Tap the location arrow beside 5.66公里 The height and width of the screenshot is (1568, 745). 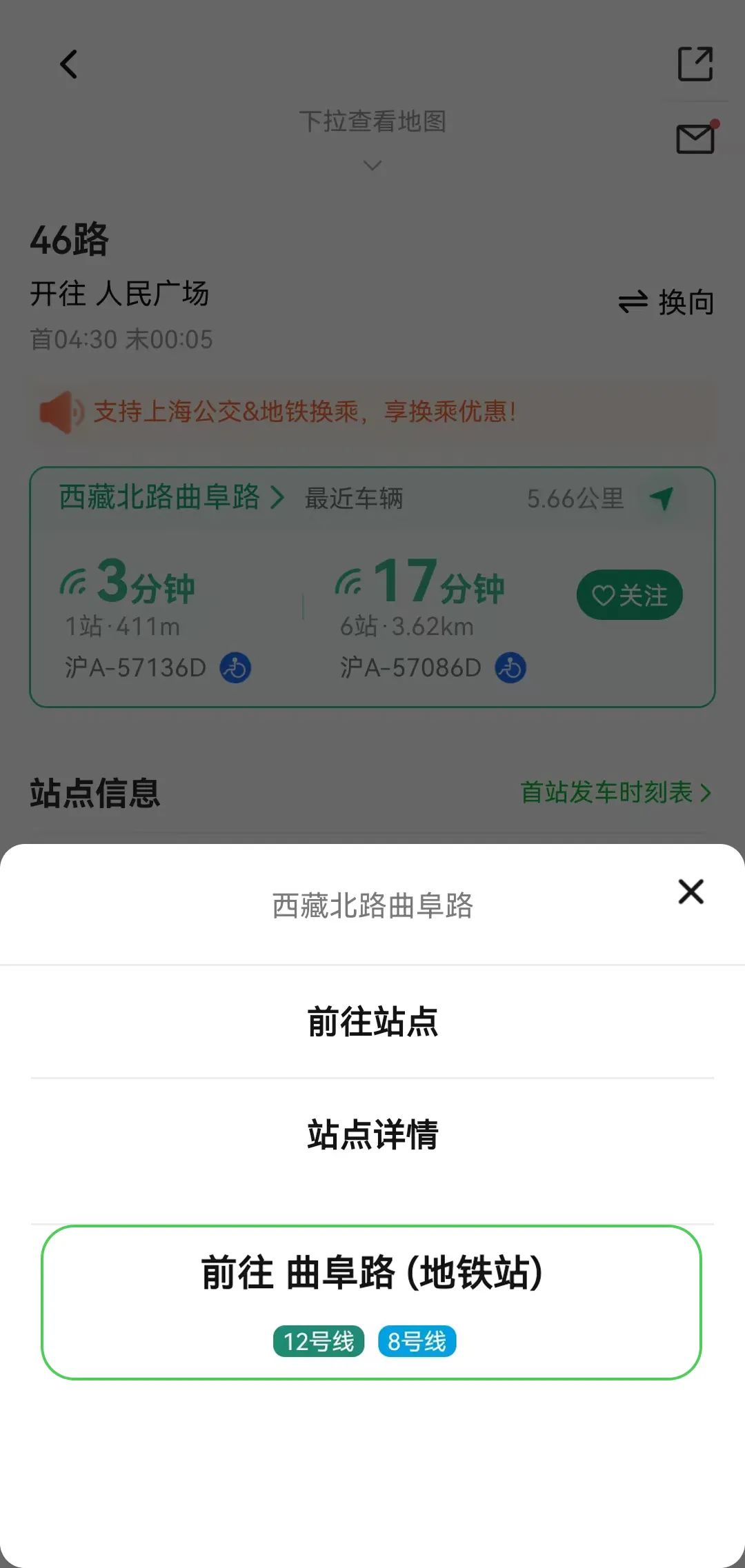(x=662, y=498)
